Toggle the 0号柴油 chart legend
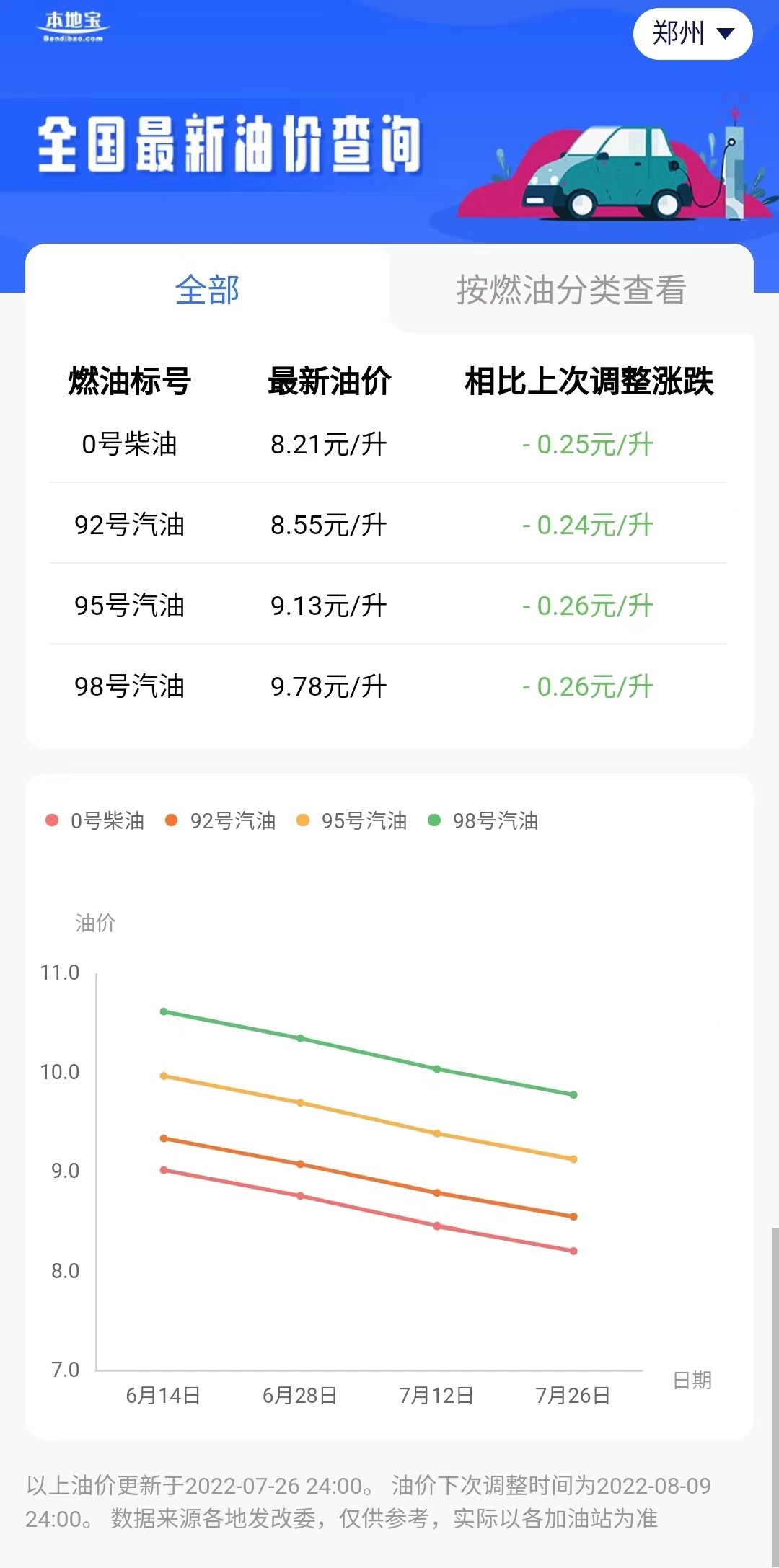The height and width of the screenshot is (1568, 779). tap(95, 820)
